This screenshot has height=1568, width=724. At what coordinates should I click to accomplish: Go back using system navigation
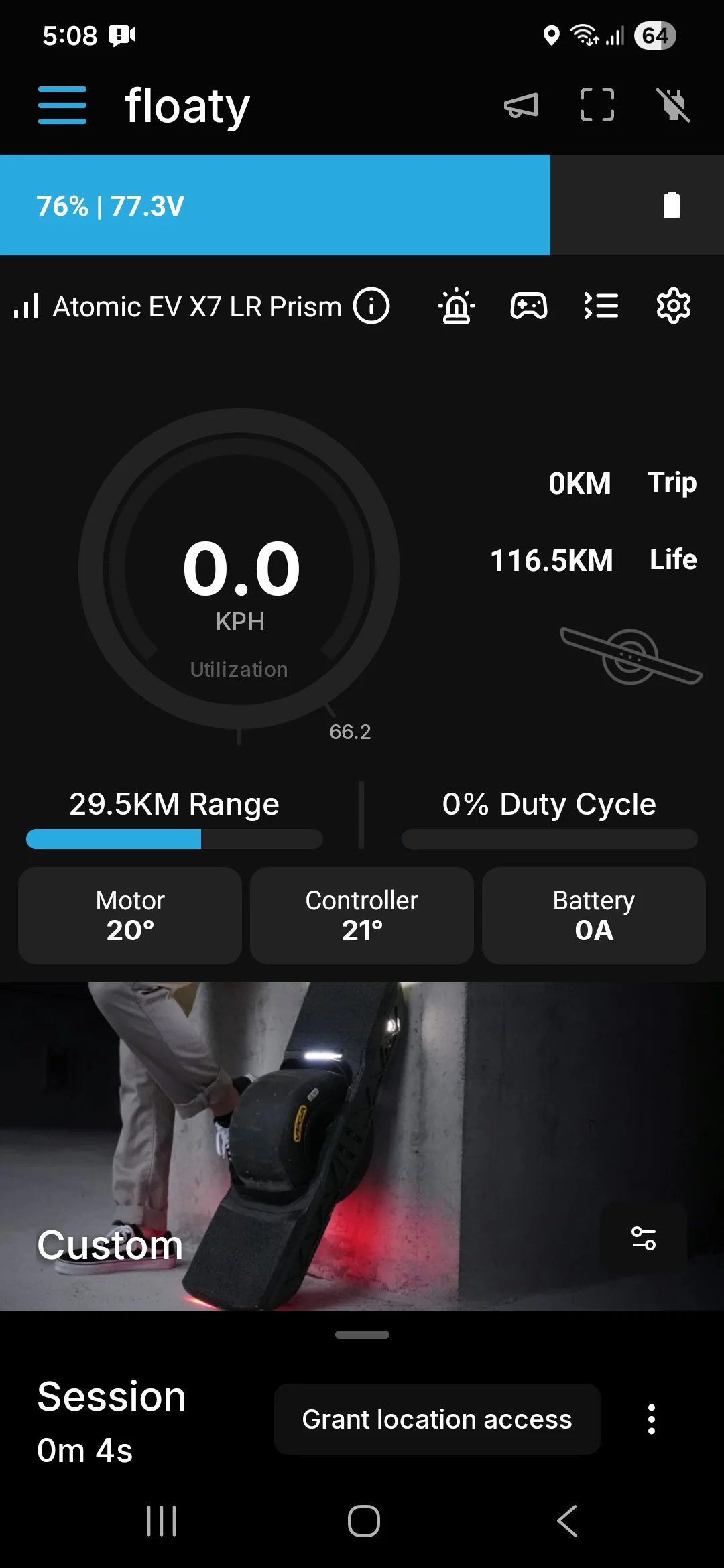[567, 1521]
